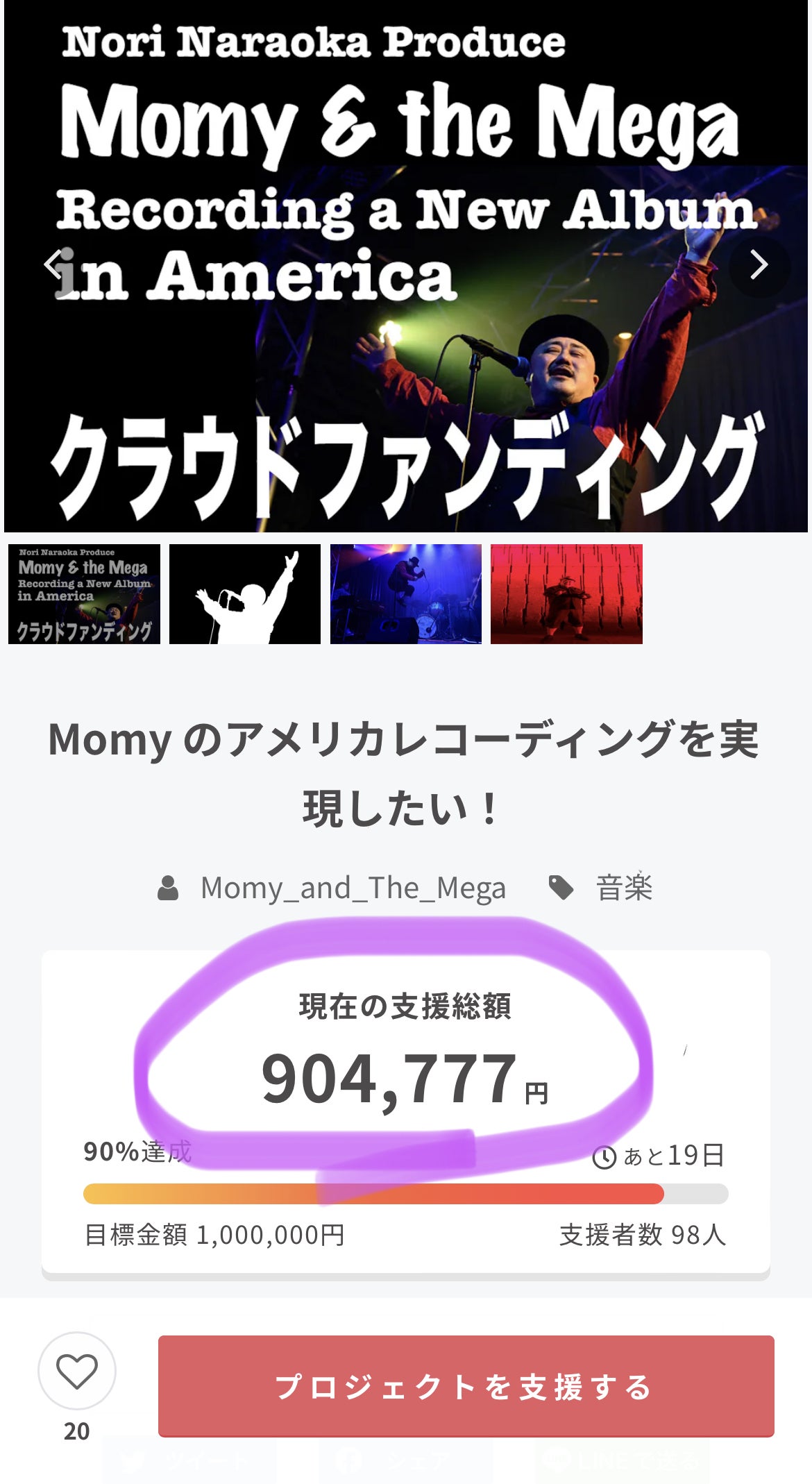The width and height of the screenshot is (812, 1484).
Task: Show the next carousel image
Action: (759, 264)
